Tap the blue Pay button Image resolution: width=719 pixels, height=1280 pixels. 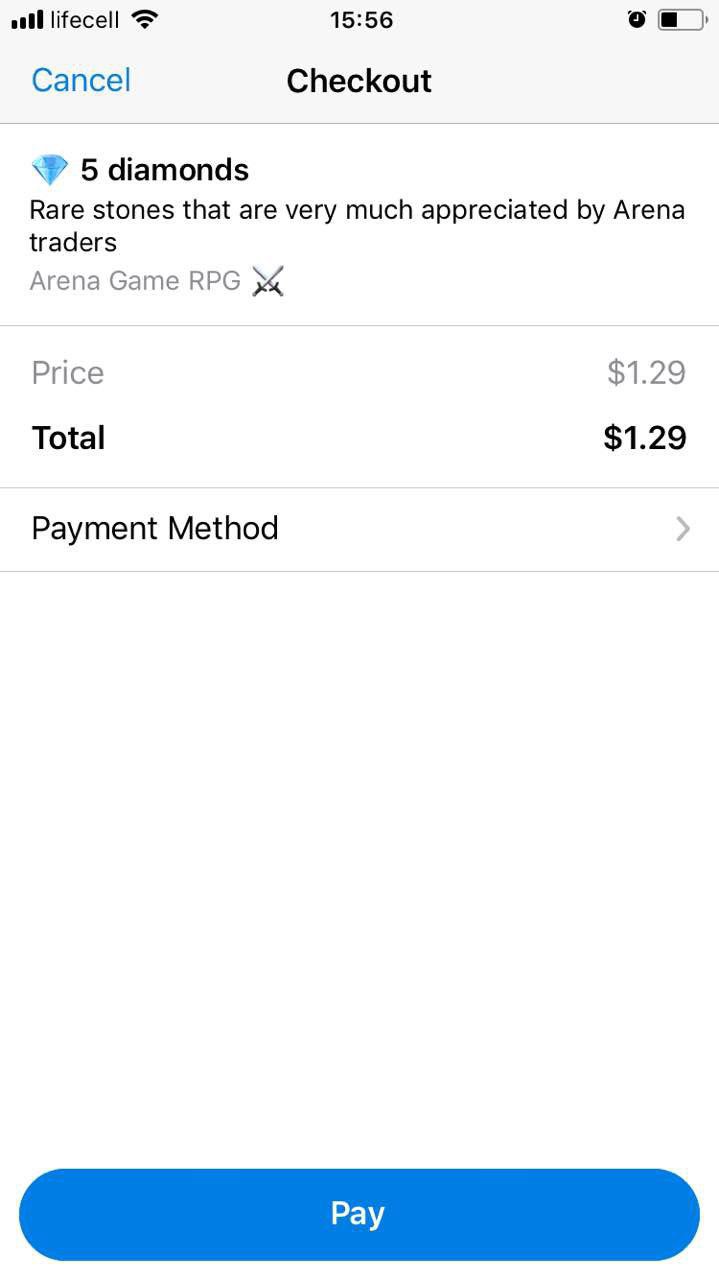pos(359,1214)
